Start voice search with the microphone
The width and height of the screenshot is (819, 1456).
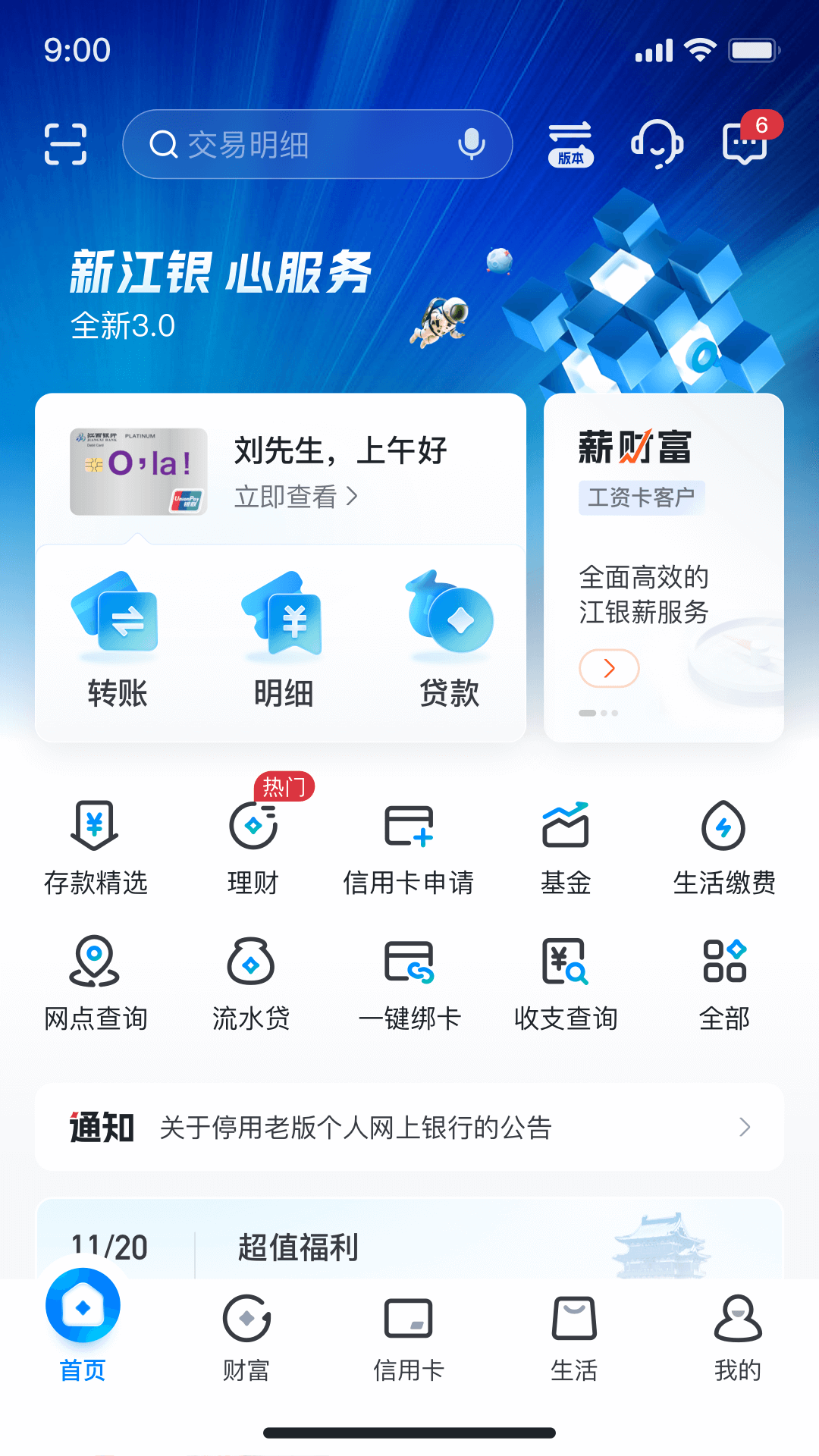point(471,144)
